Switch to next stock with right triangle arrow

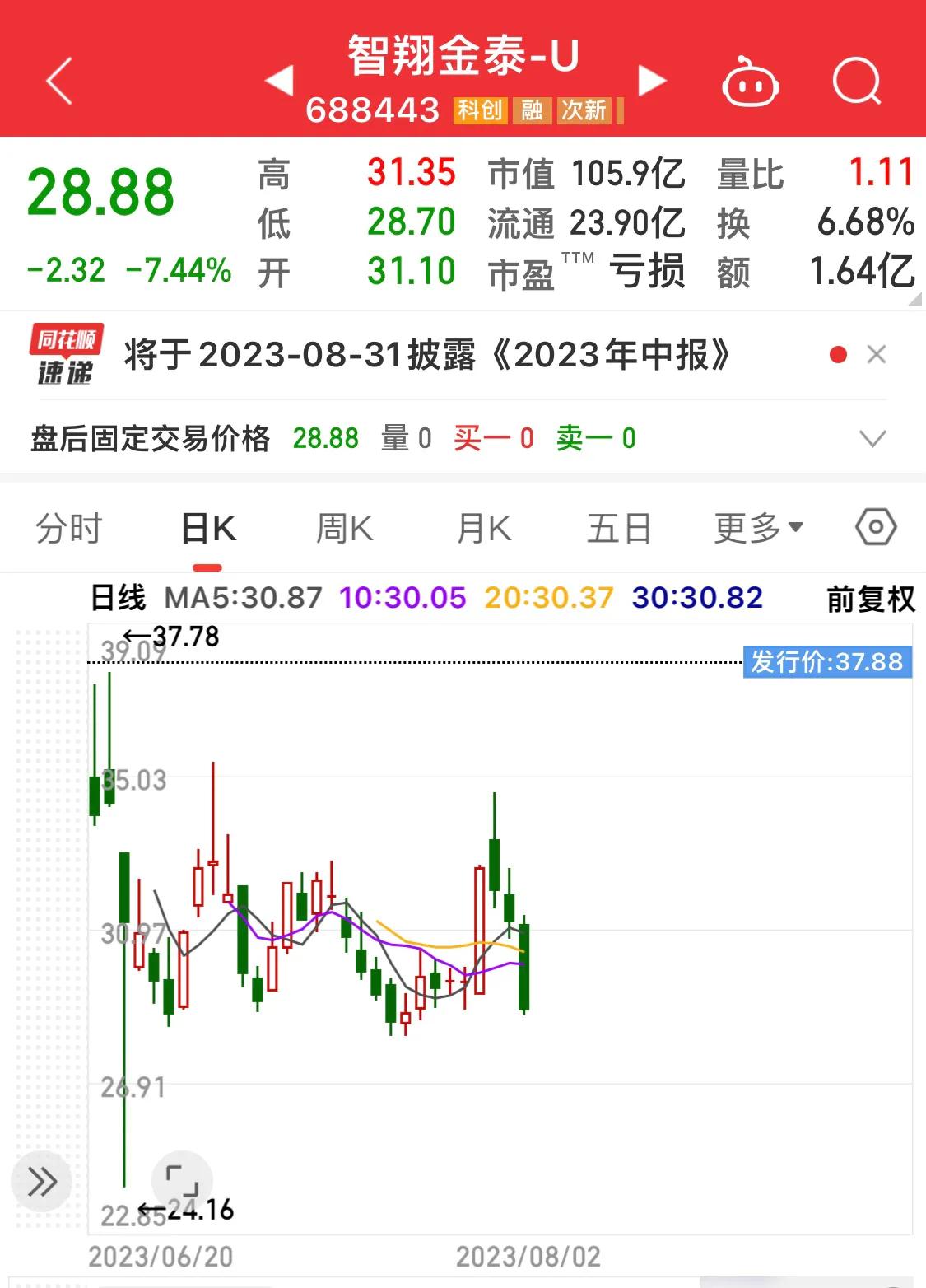651,80
